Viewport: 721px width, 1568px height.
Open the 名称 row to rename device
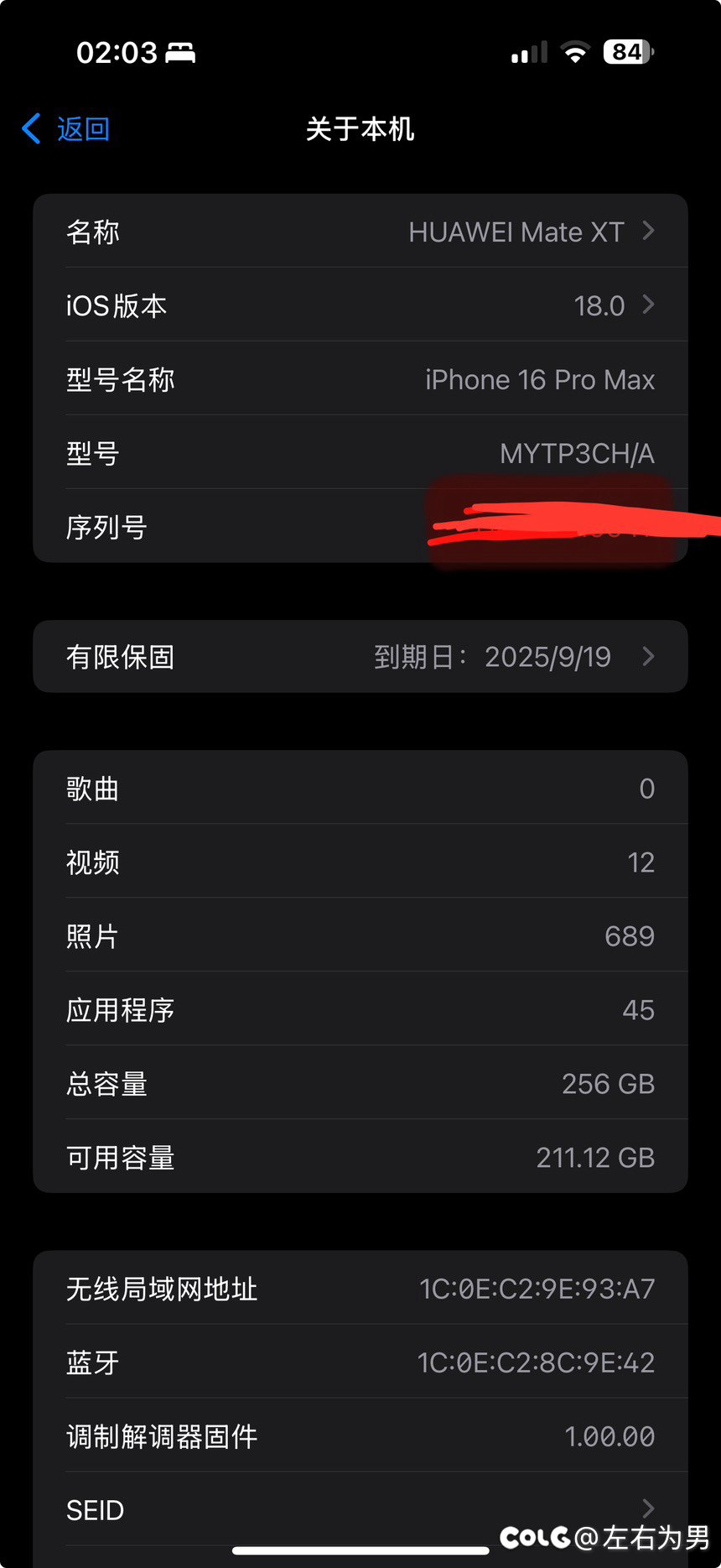pos(360,232)
